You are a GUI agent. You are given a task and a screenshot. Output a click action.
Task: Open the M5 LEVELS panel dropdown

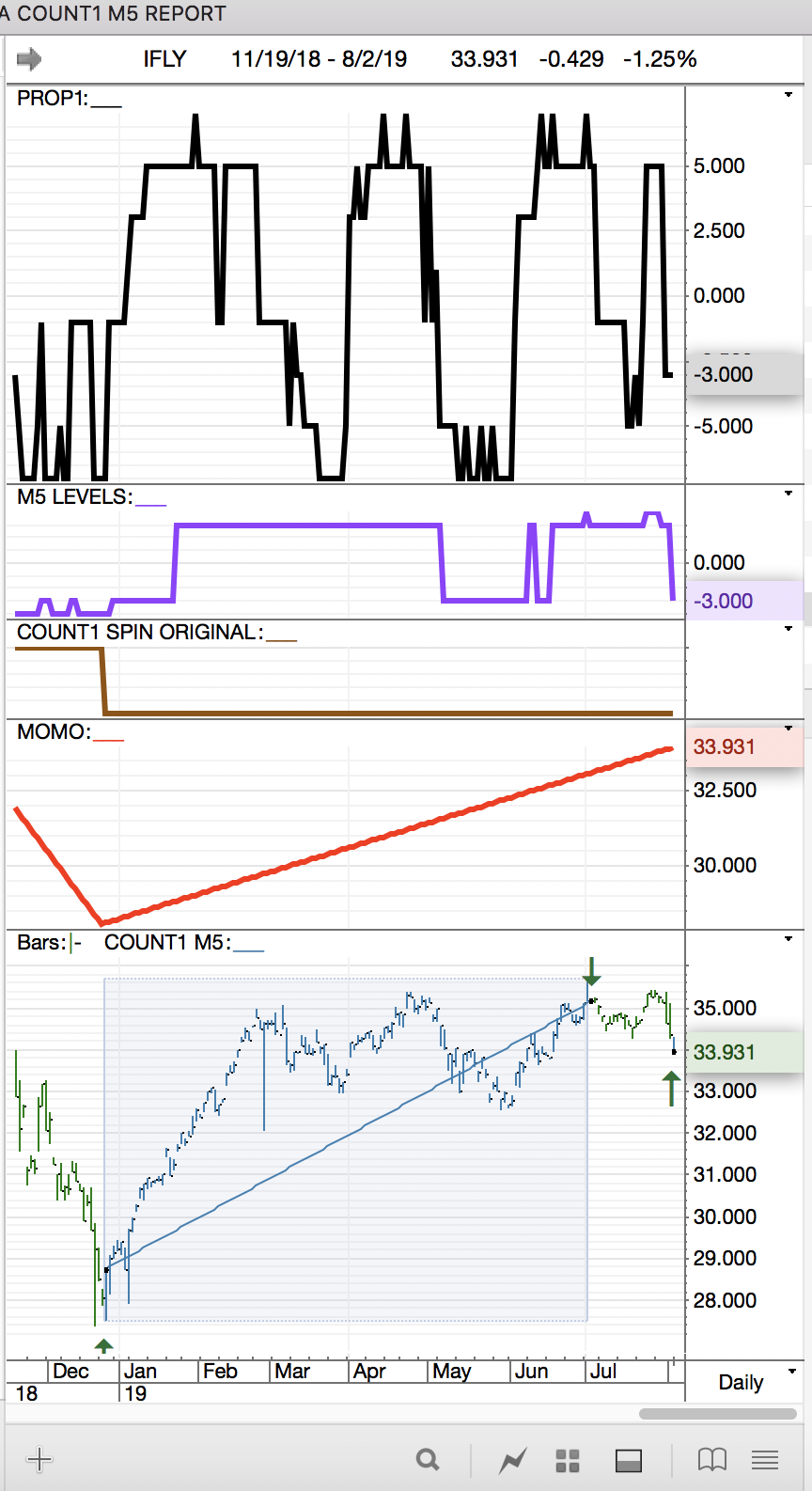click(x=788, y=494)
